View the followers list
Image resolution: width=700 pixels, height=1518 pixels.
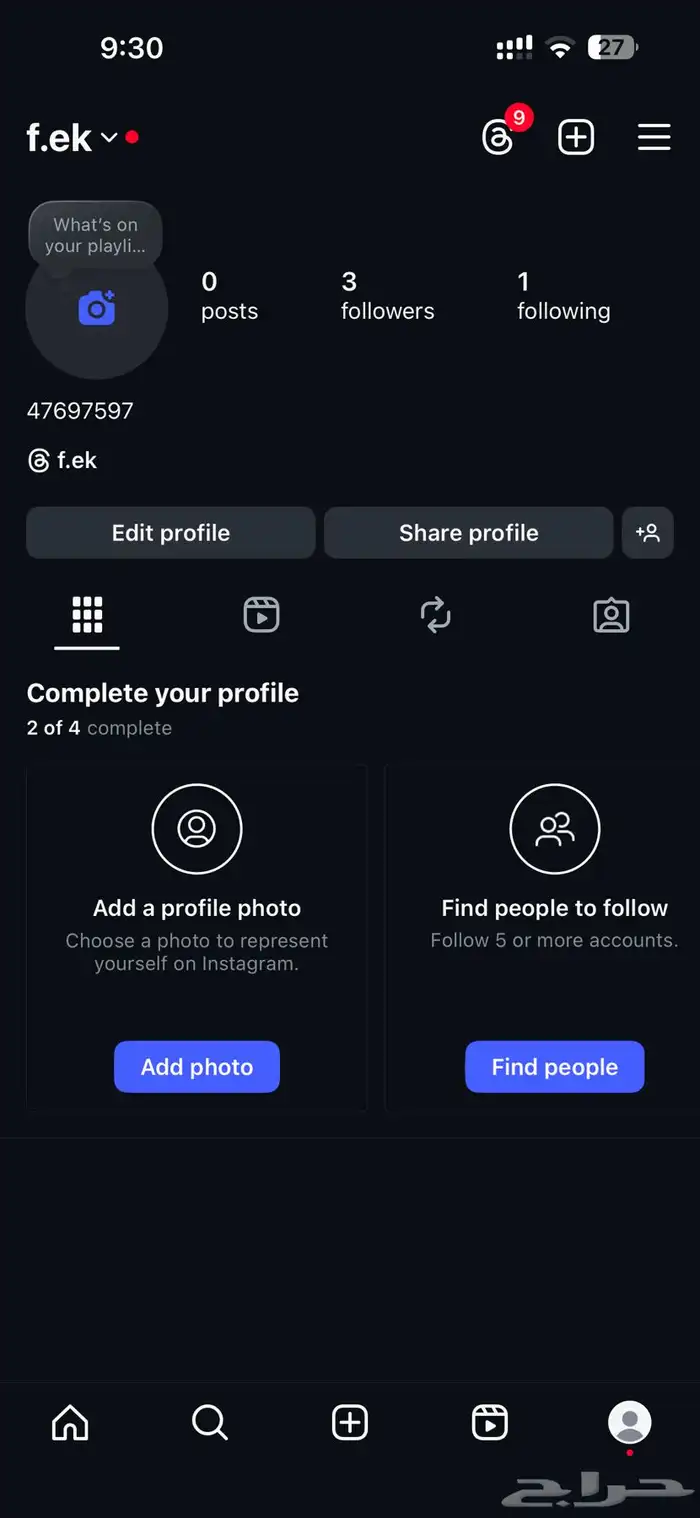(x=387, y=296)
